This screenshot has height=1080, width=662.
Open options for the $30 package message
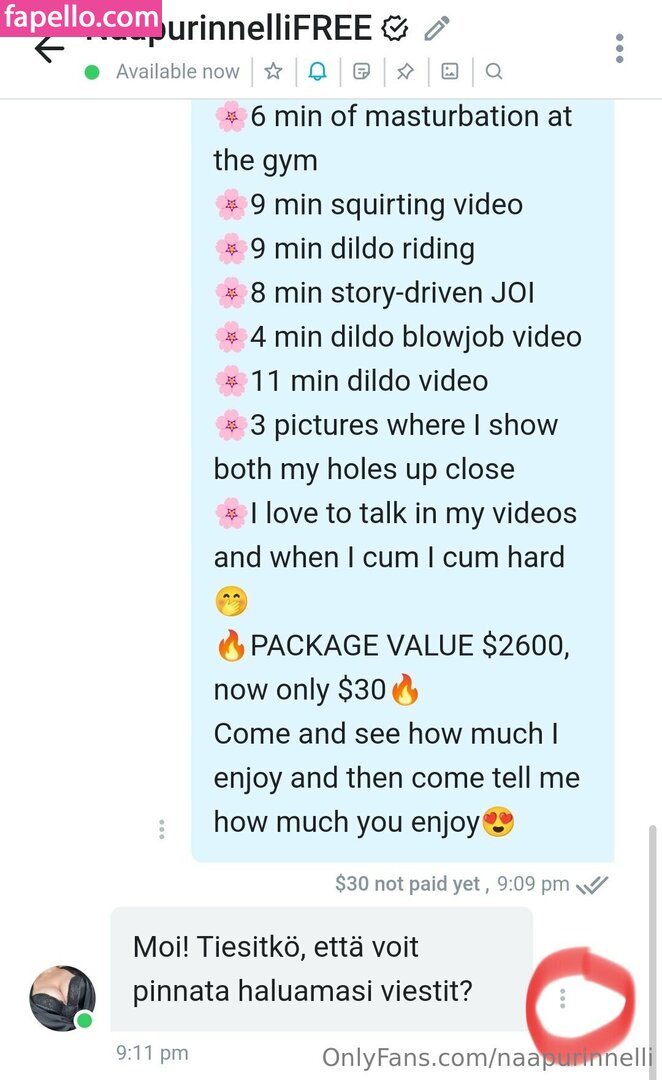click(162, 830)
